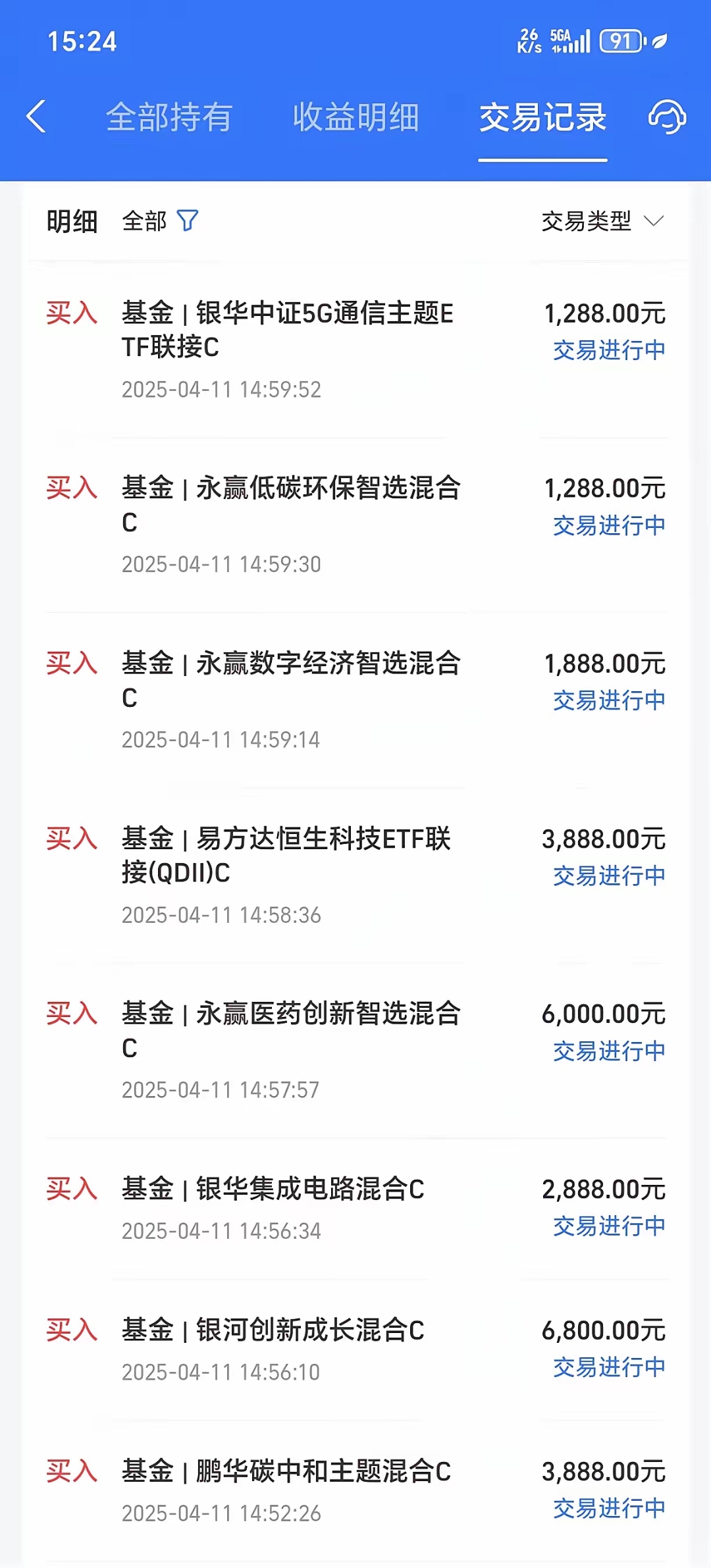Image resolution: width=711 pixels, height=1568 pixels.
Task: Switch to the 收益明细 tab
Action: pos(355,117)
